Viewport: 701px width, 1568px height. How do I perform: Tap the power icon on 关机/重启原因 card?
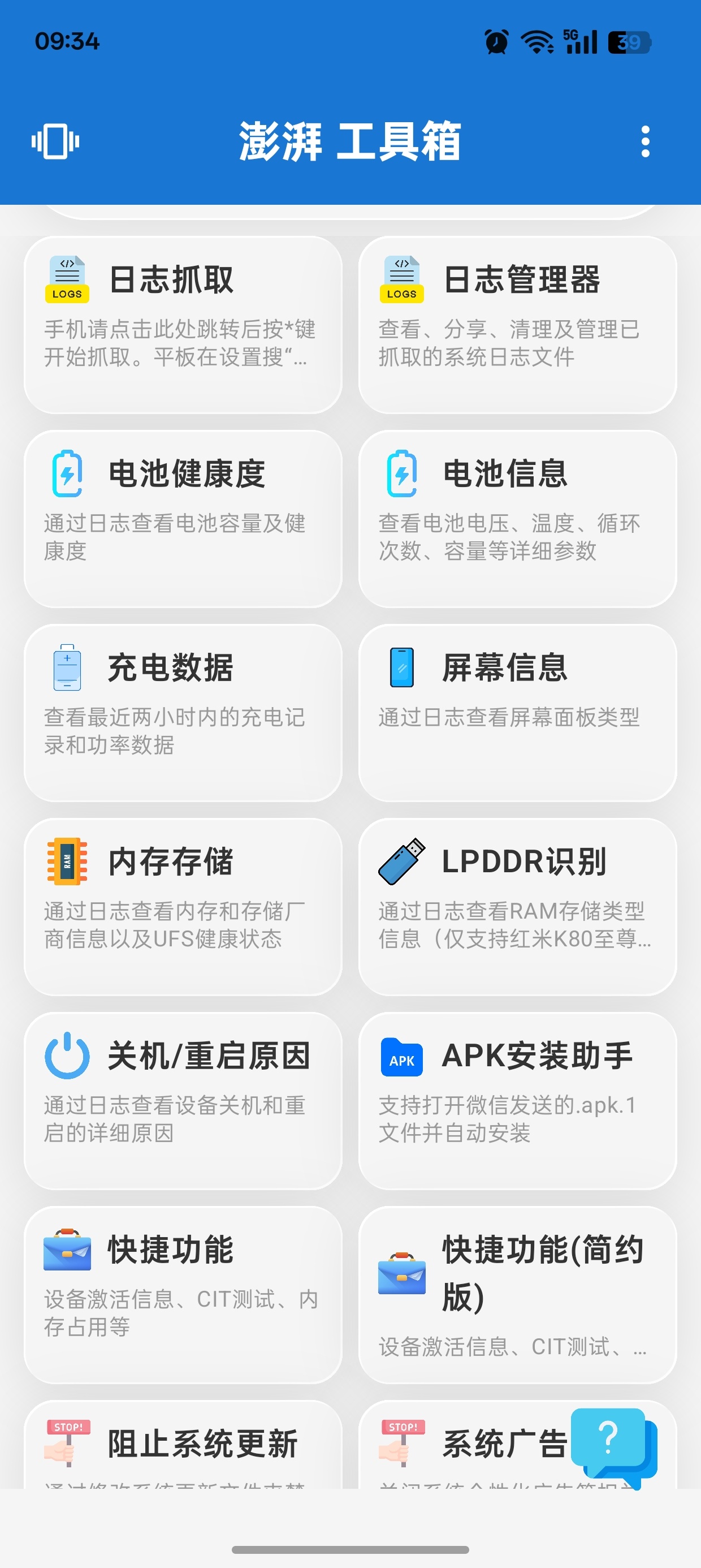(x=67, y=1056)
